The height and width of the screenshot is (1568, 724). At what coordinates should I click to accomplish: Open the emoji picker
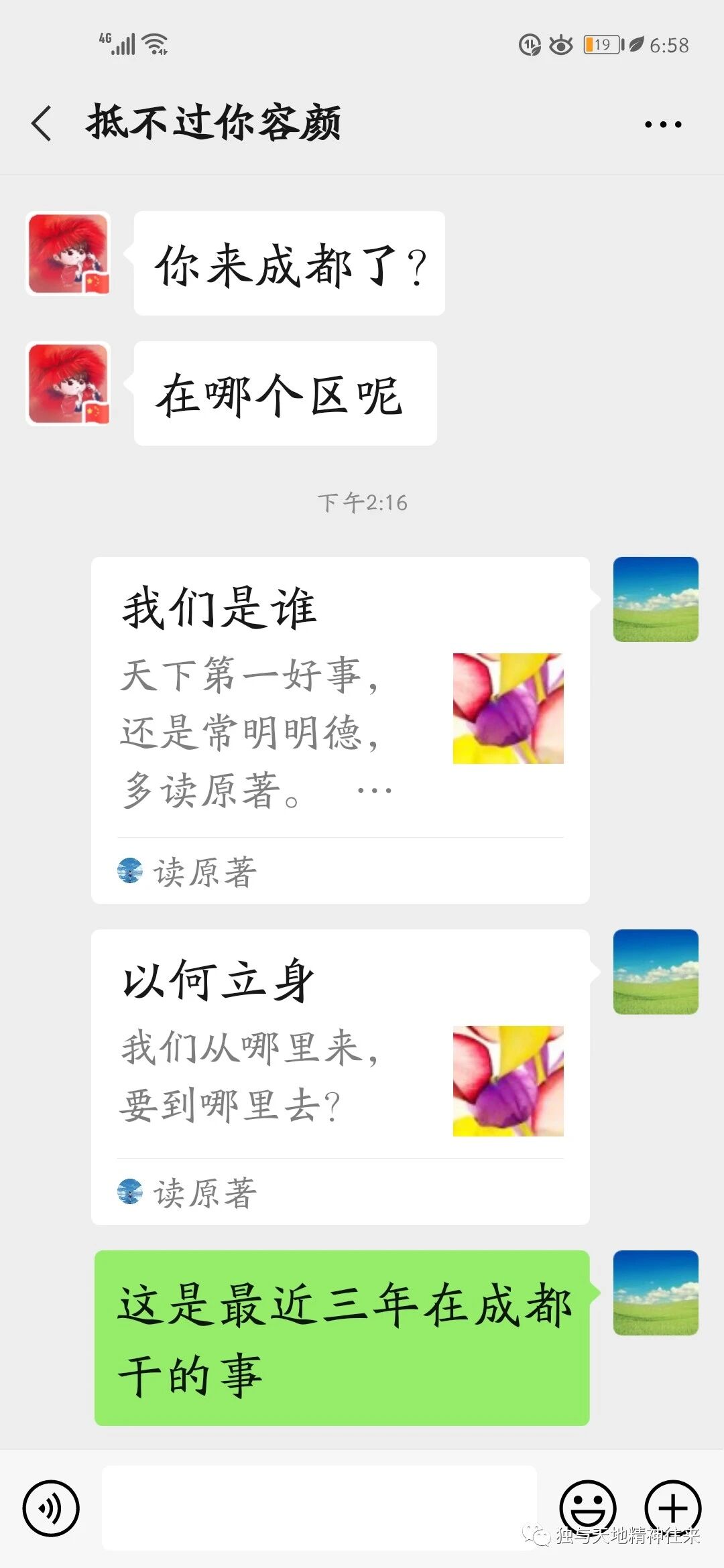(x=587, y=1508)
